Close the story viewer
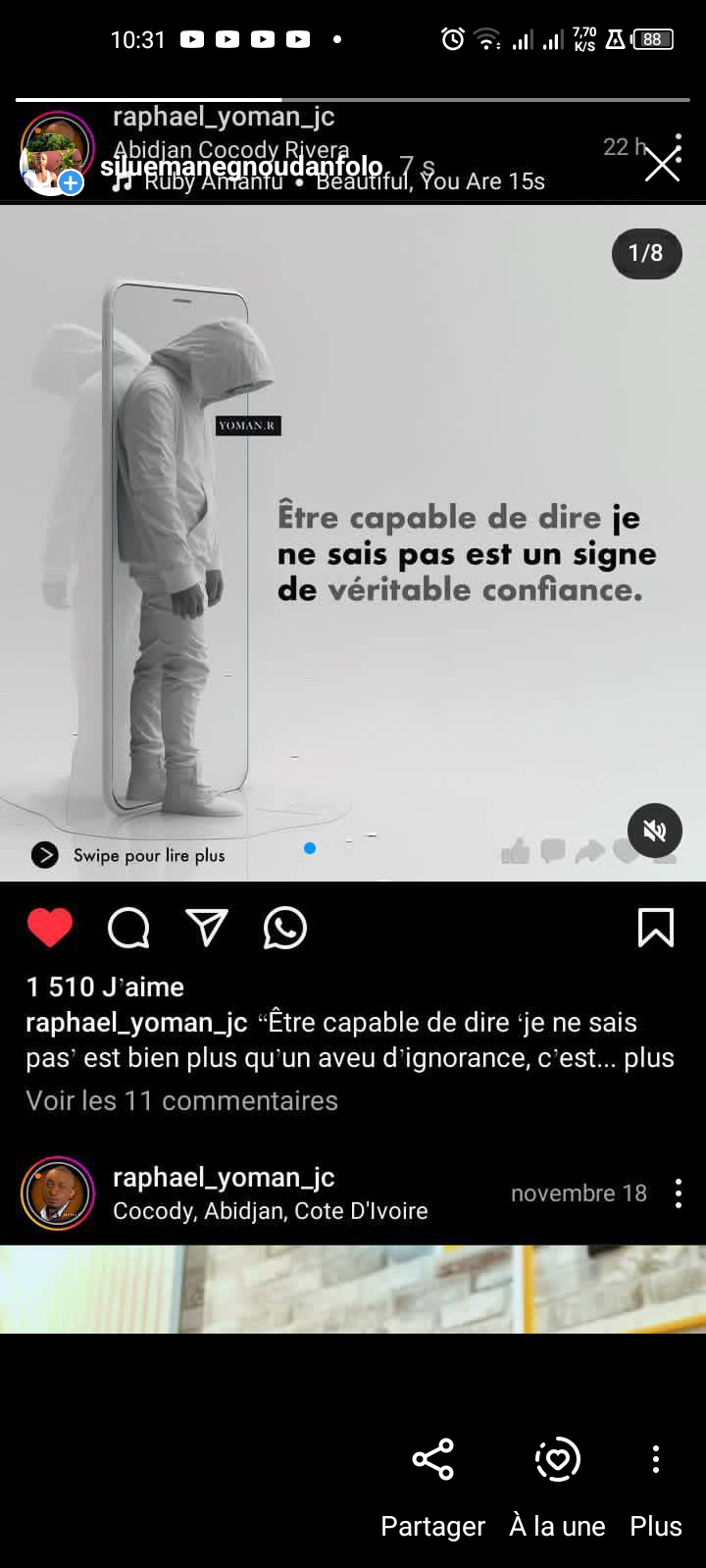 coord(662,166)
